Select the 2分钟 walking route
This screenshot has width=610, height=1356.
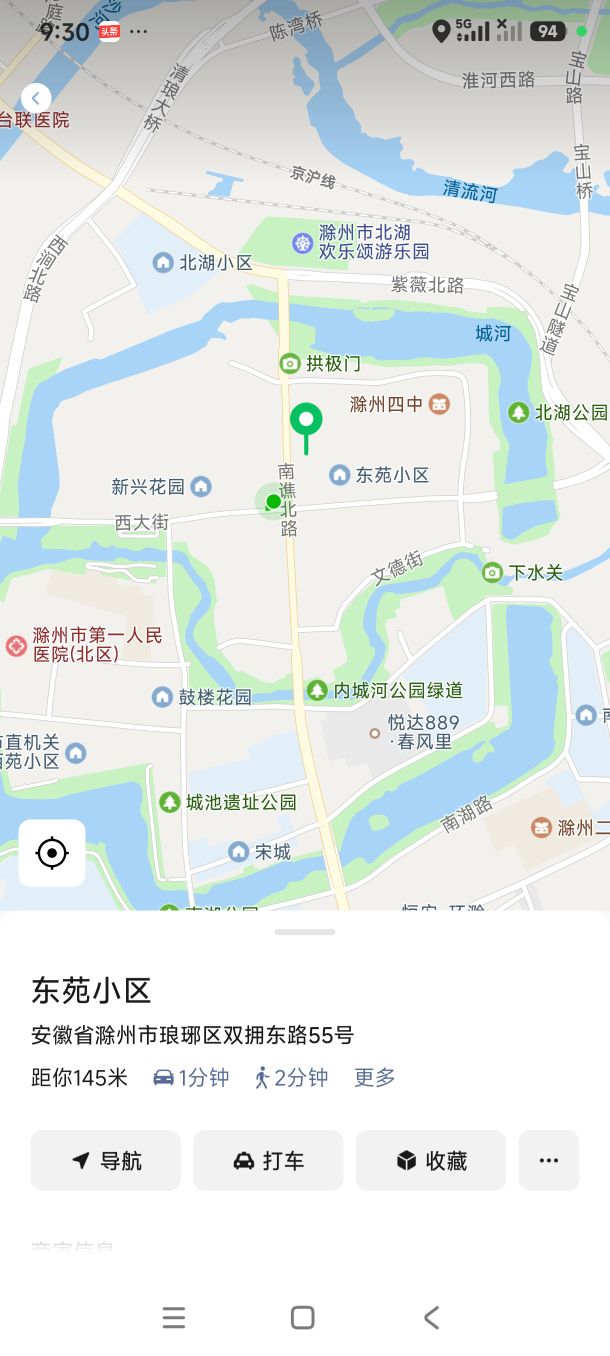[291, 1077]
